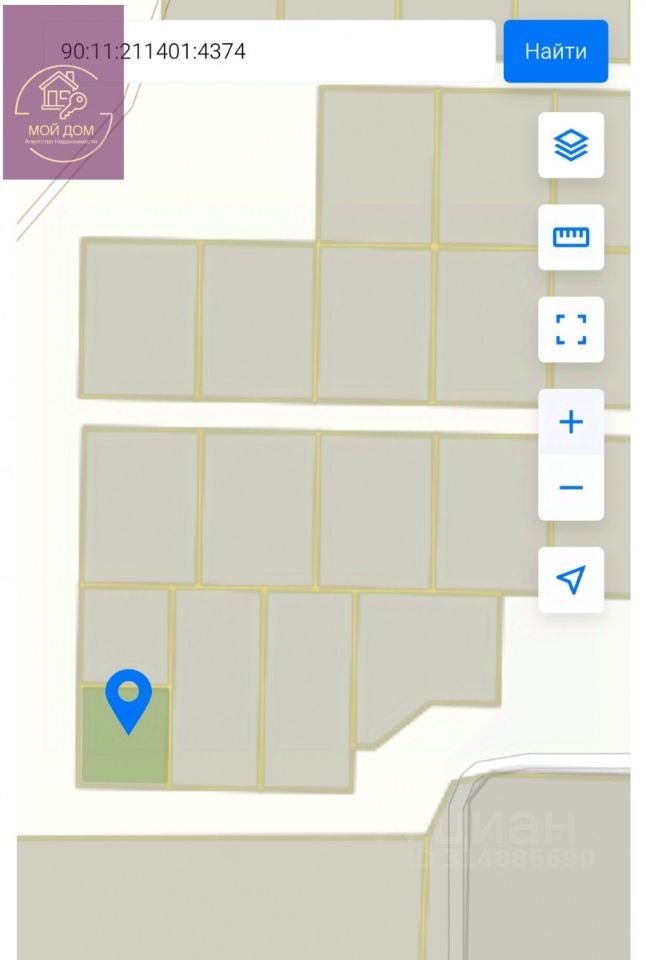Zoom in with the plus button
Screen dimensions: 646x960
point(571,422)
